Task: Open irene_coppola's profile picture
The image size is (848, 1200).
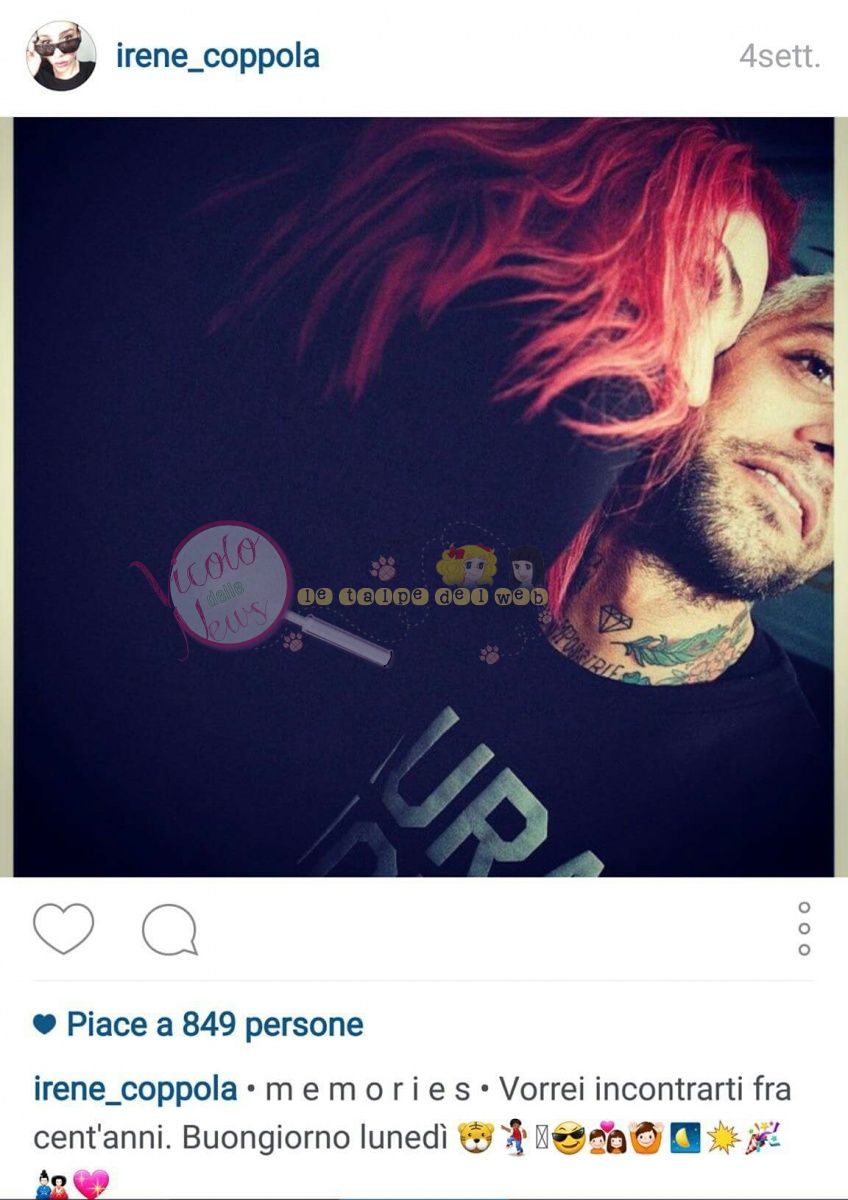Action: pyautogui.click(x=61, y=56)
